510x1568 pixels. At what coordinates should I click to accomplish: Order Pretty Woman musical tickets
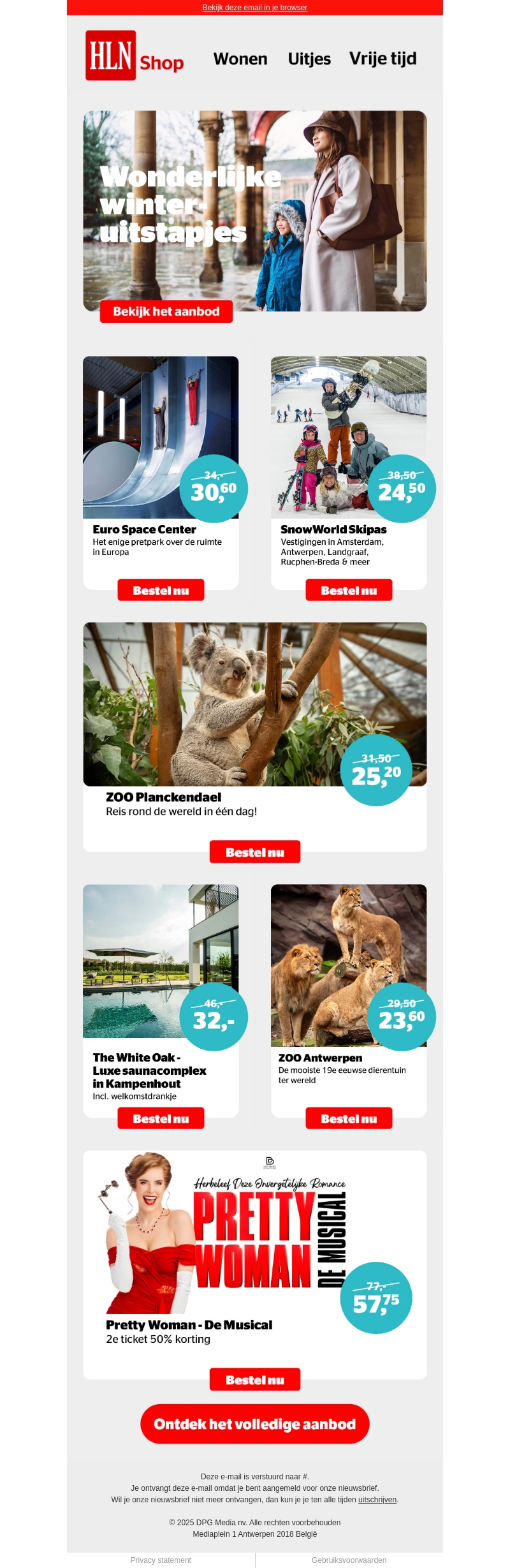click(254, 1380)
